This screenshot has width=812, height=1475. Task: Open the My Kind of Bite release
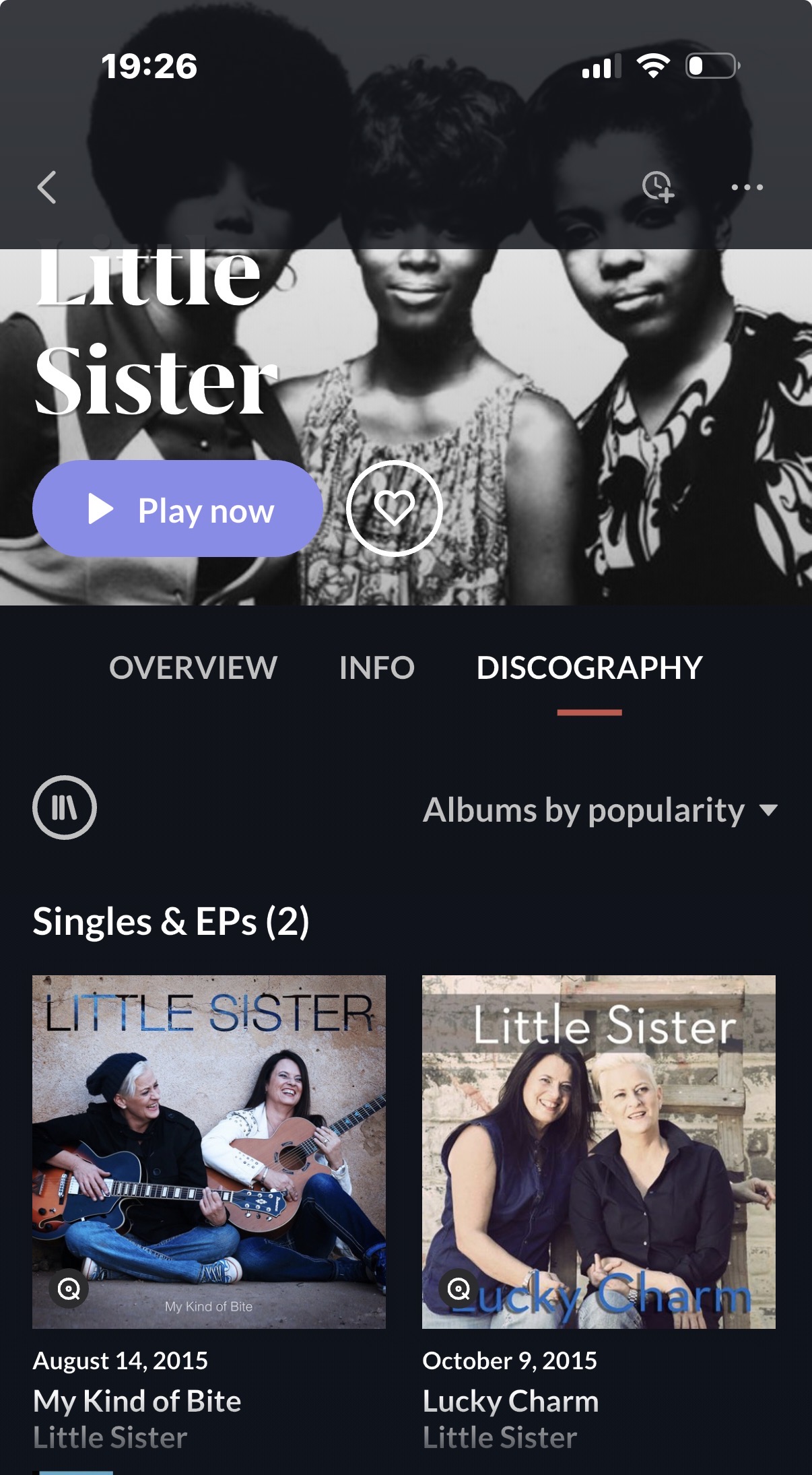pyautogui.click(x=209, y=1152)
